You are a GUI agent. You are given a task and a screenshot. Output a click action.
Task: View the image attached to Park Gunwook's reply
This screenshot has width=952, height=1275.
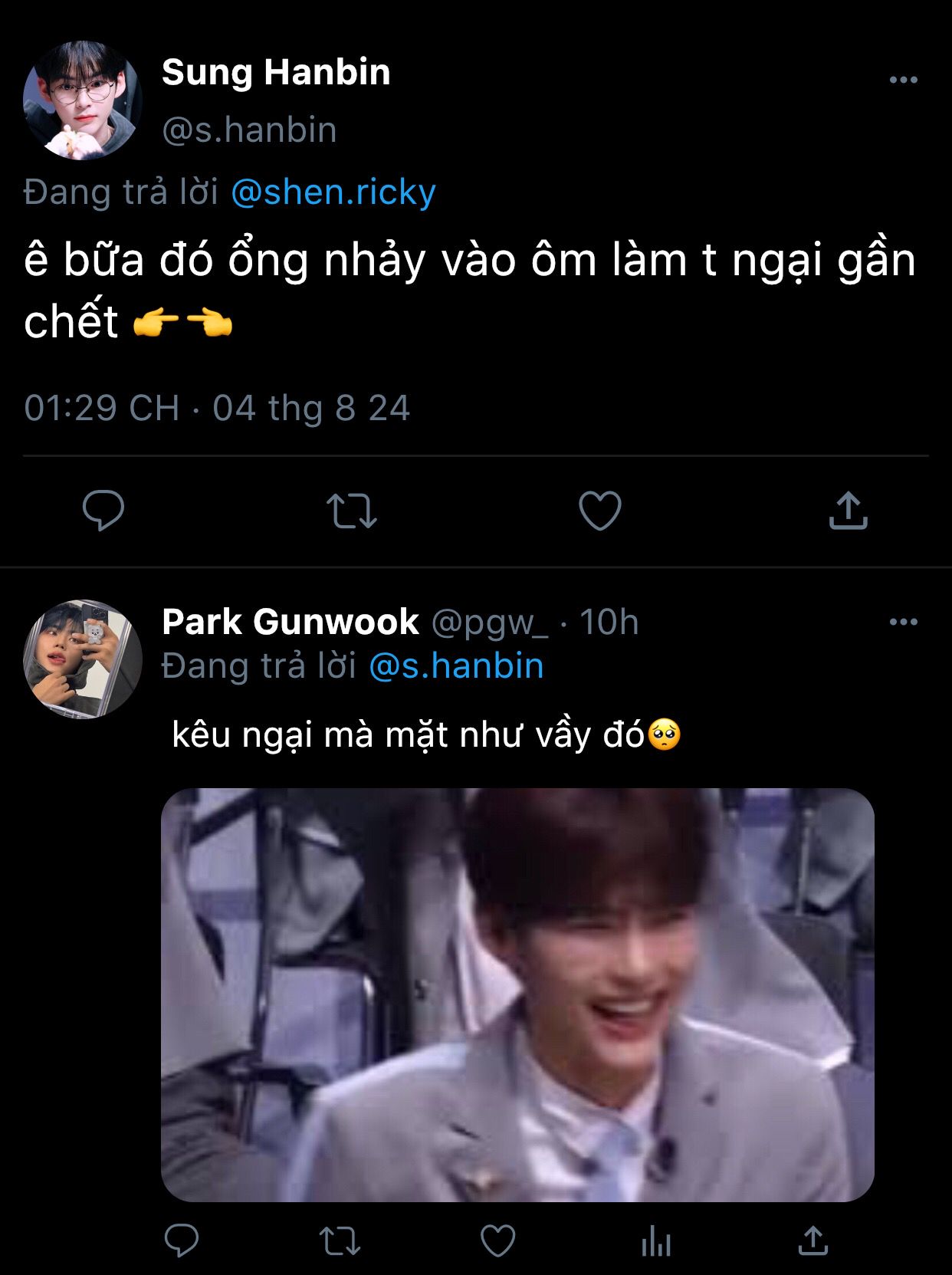point(517,994)
